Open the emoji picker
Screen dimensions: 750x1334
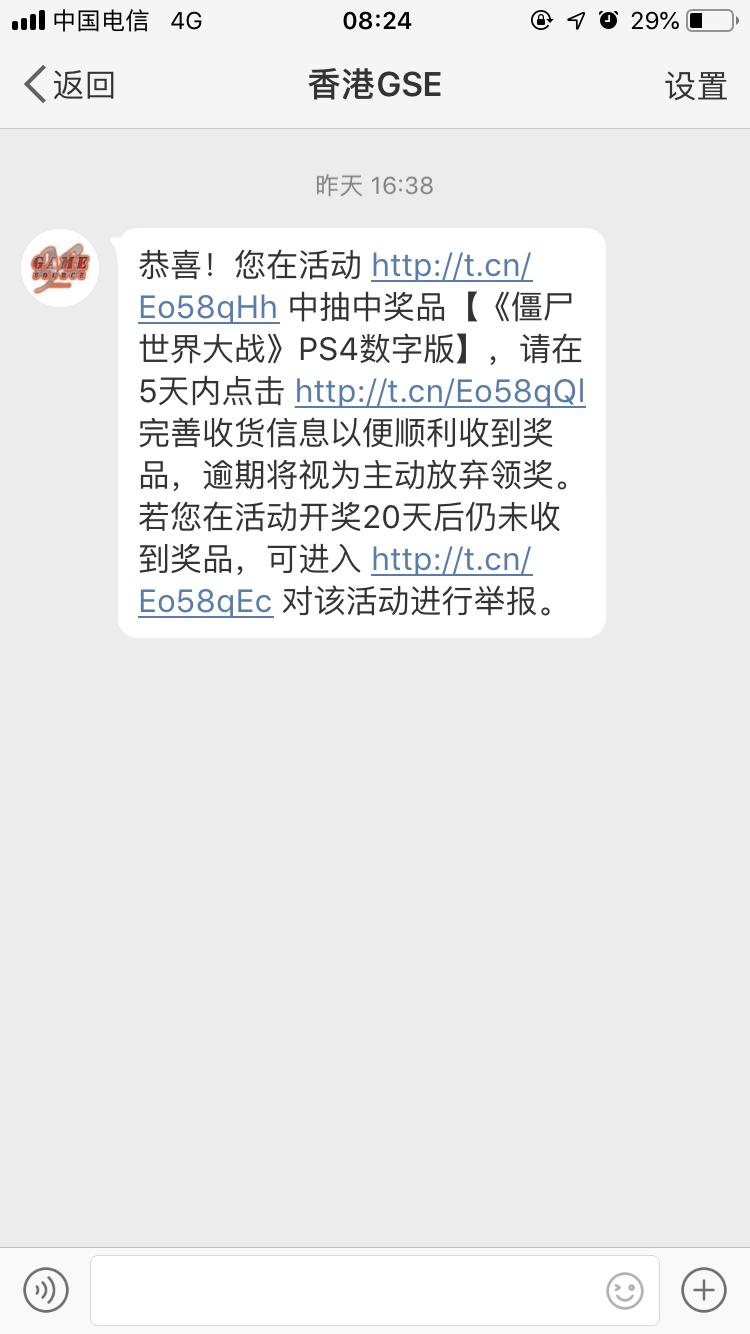(625, 1291)
